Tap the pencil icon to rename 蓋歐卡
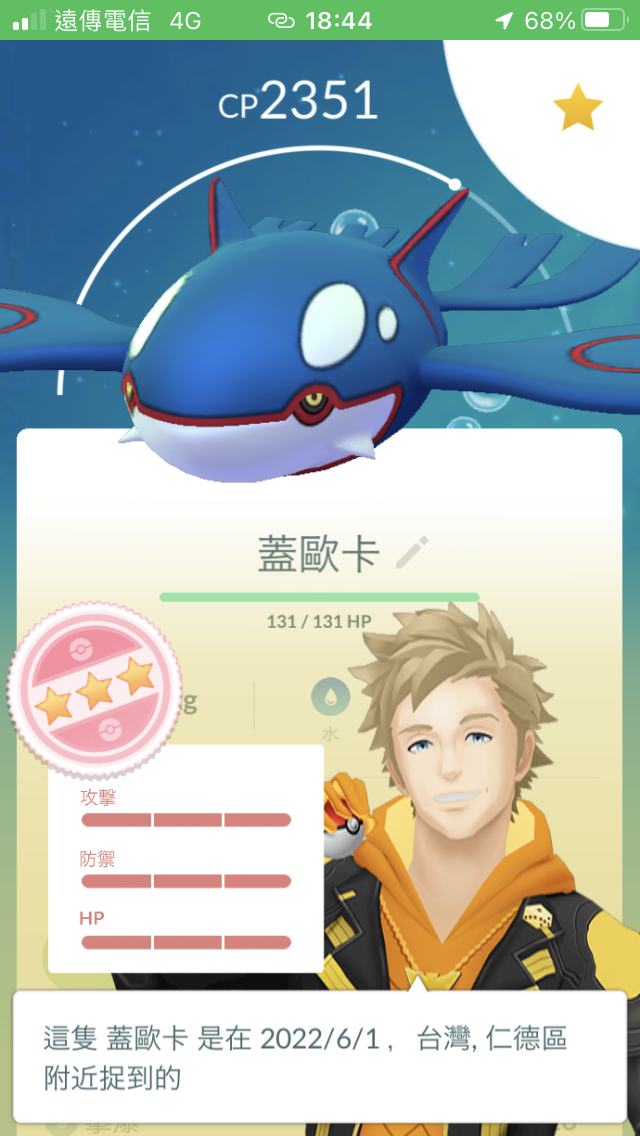 (412, 553)
